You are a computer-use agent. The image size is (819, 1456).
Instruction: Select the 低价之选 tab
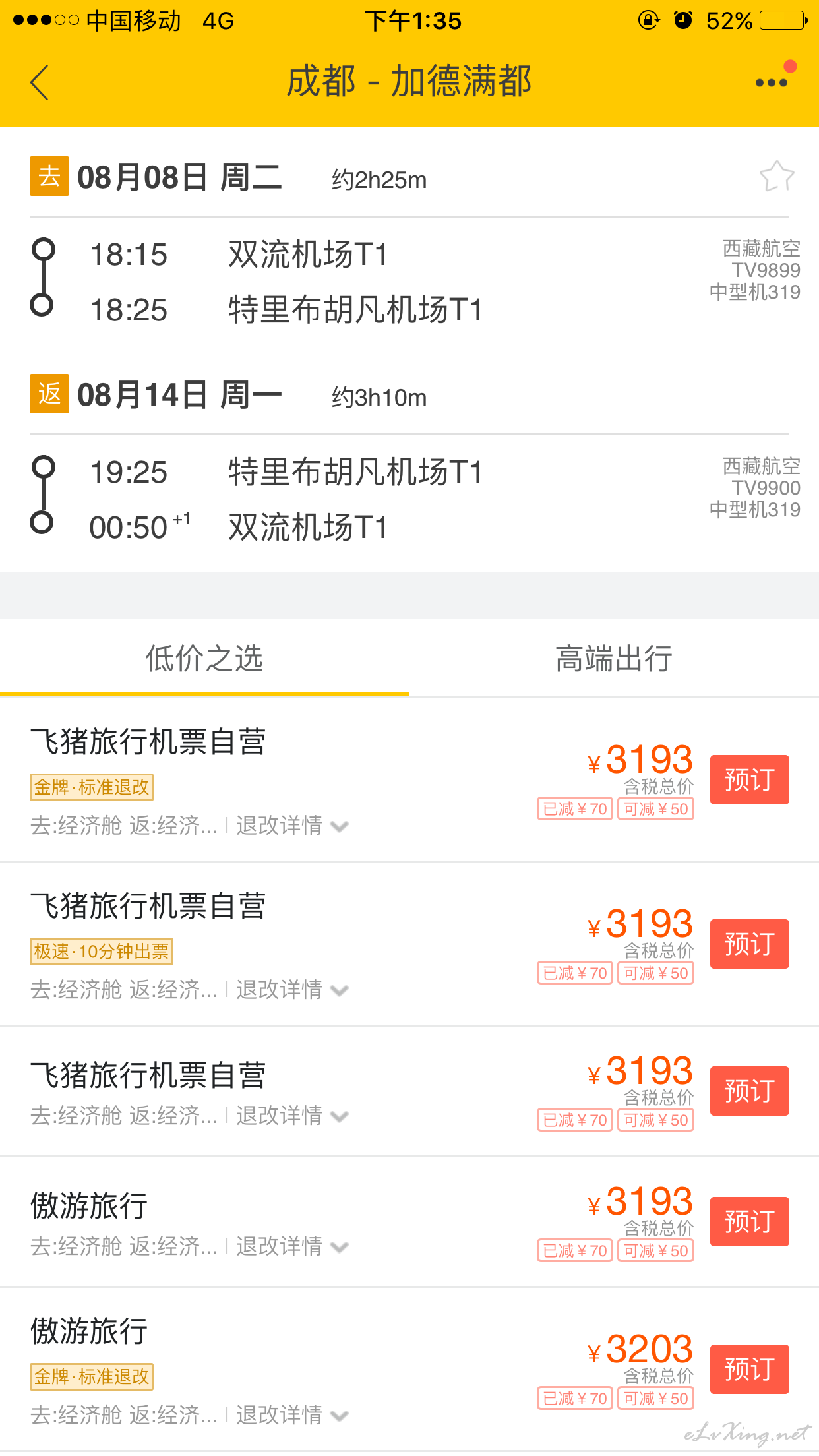coord(204,659)
